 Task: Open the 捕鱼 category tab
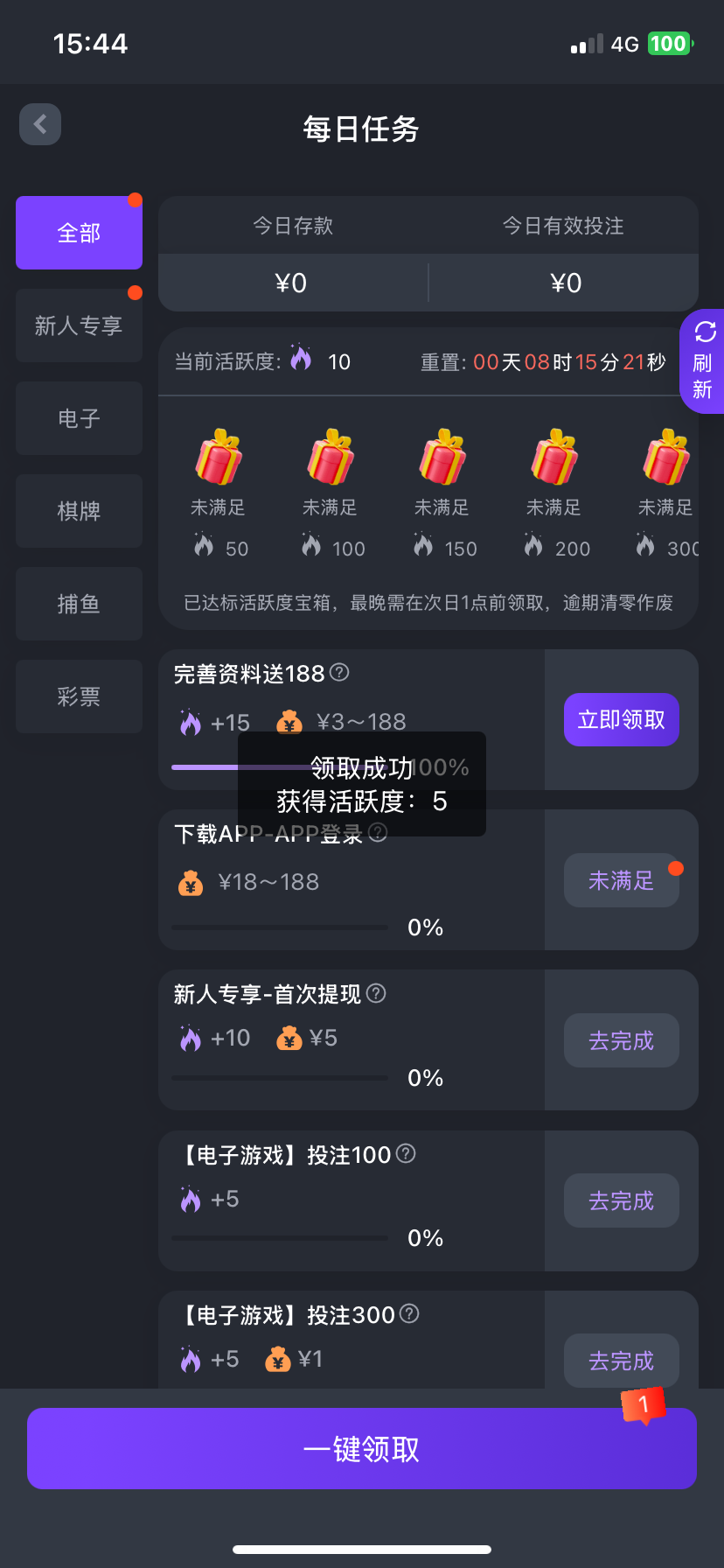79,604
